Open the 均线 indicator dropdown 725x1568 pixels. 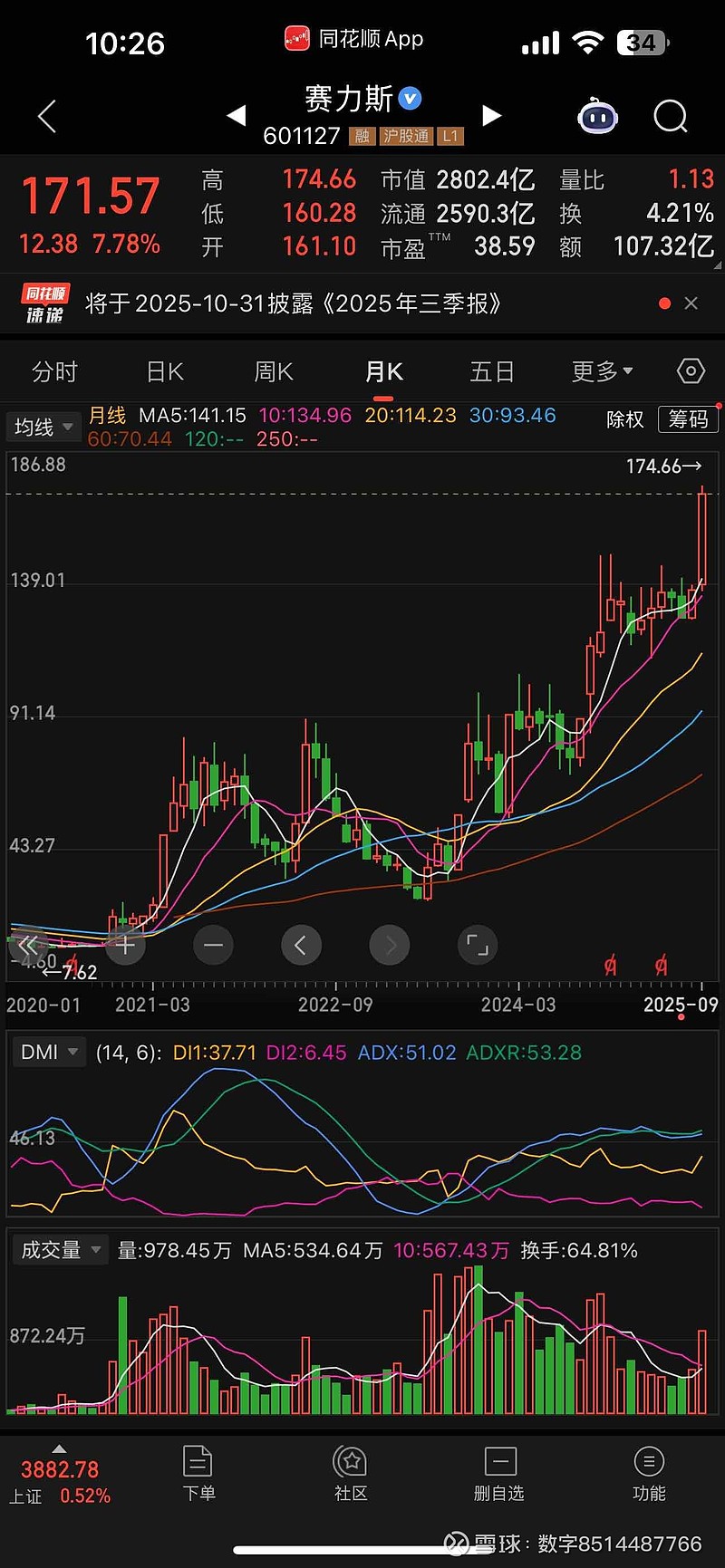43,427
